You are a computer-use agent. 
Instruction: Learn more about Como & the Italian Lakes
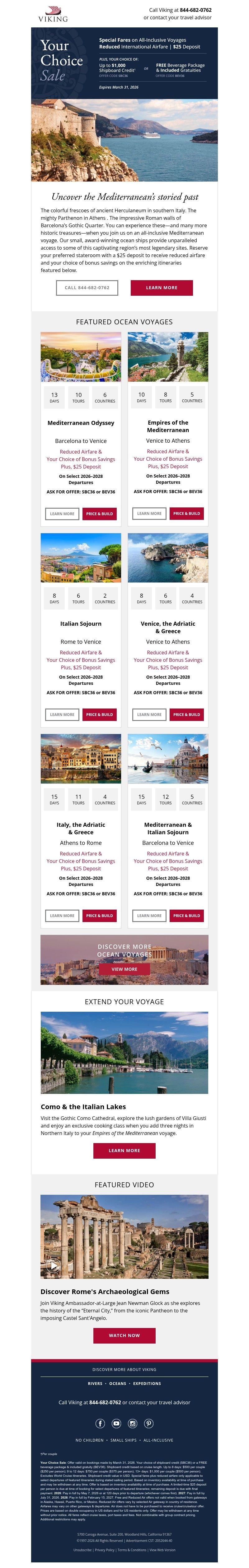pos(124,1150)
